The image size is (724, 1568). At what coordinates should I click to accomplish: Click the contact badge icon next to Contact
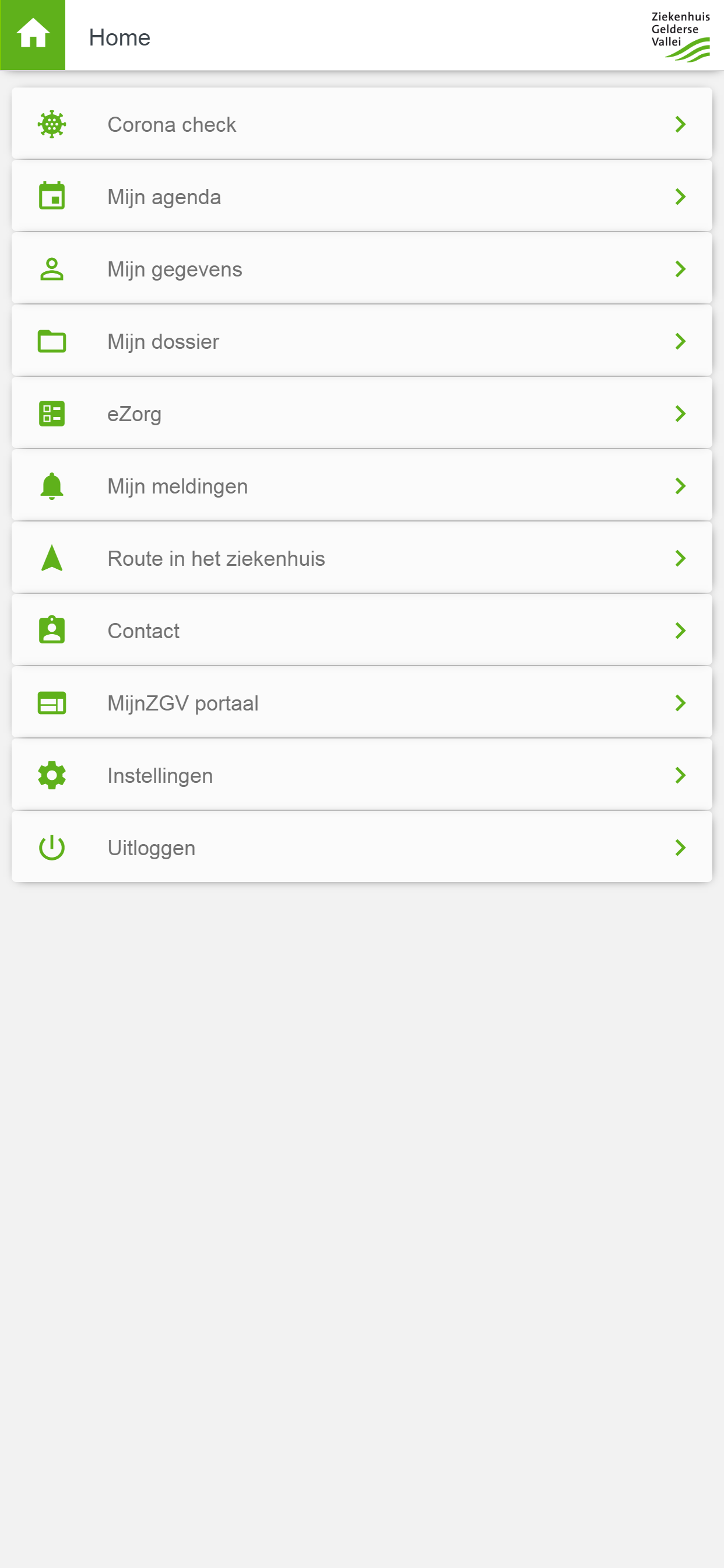pyautogui.click(x=52, y=630)
